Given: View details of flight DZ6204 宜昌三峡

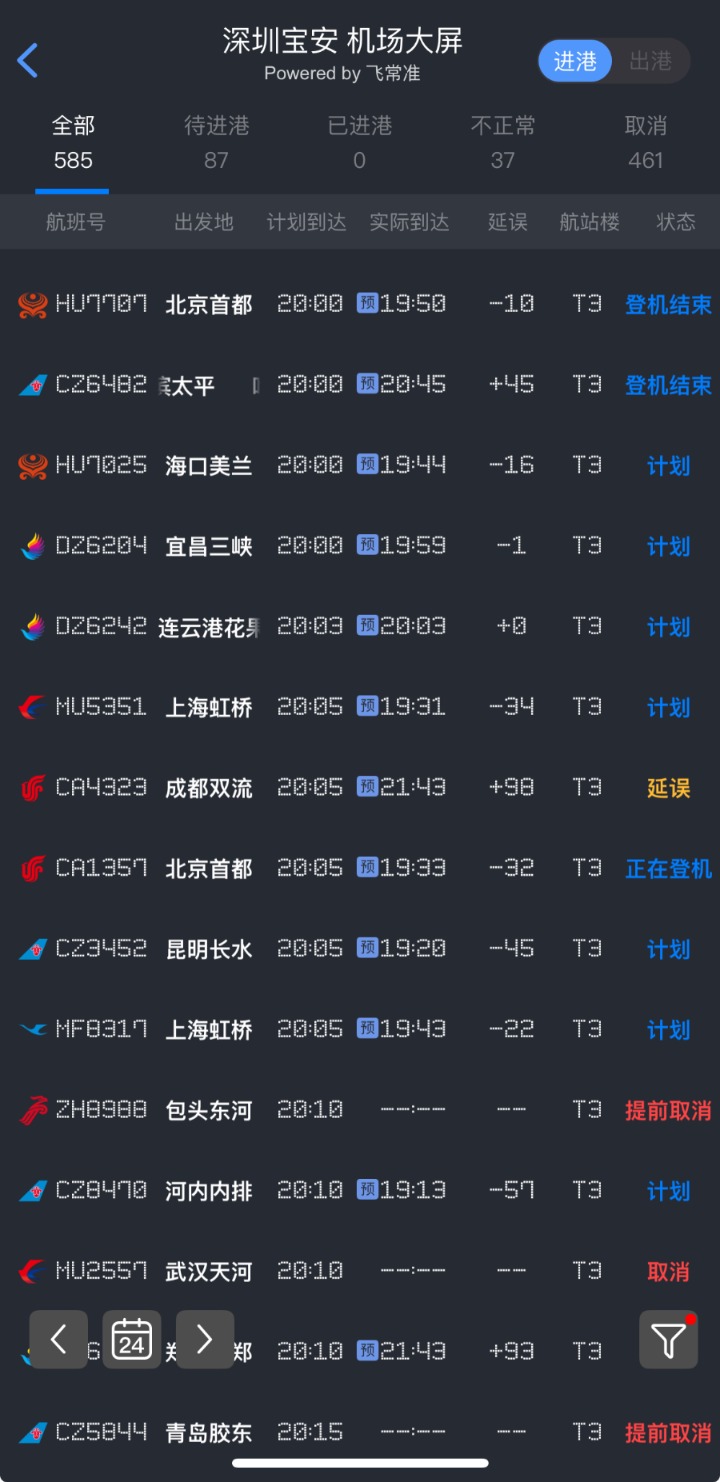Looking at the screenshot, I should pos(360,546).
